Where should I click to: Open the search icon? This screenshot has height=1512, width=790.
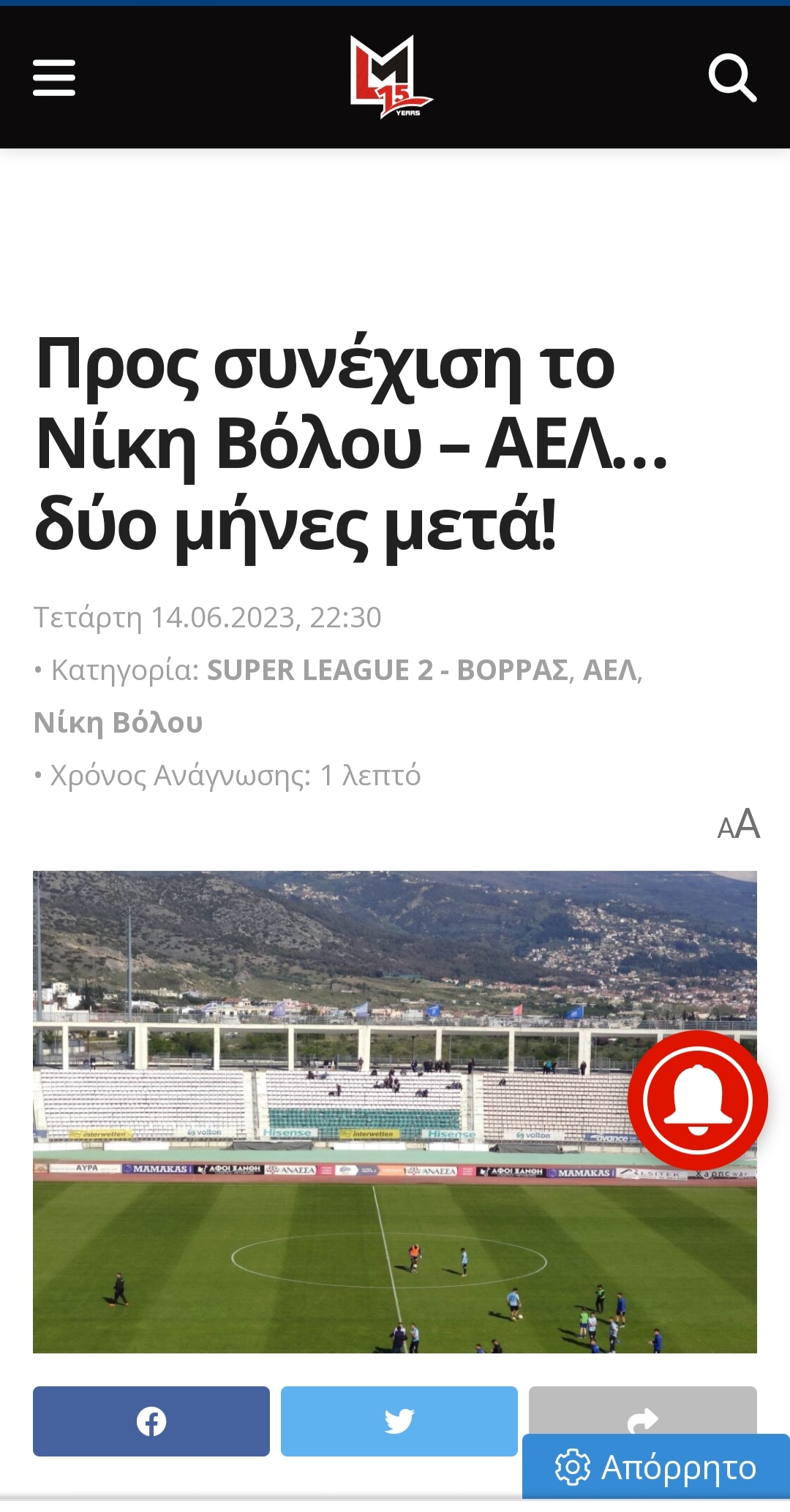(732, 78)
